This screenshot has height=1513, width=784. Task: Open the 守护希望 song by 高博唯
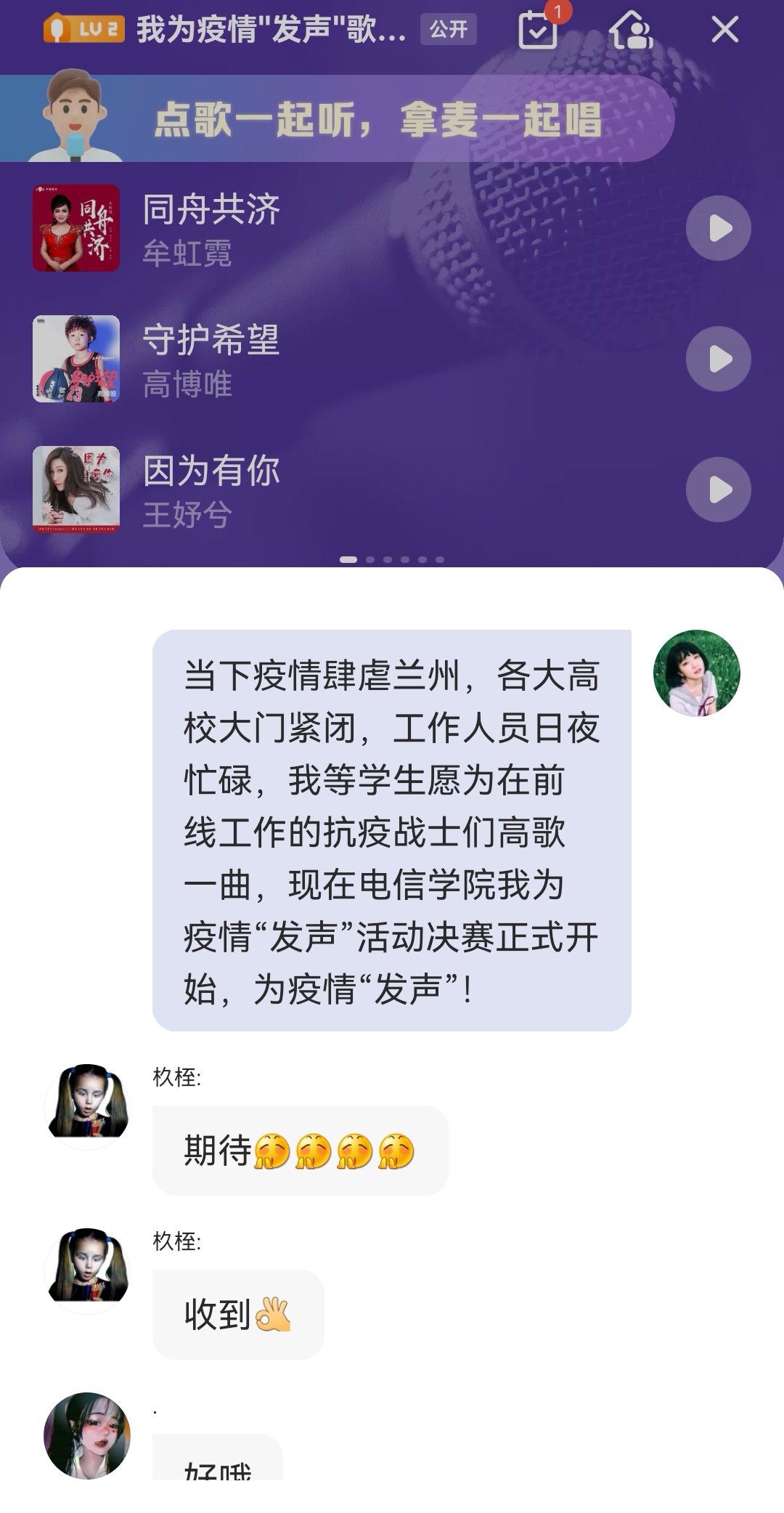pyautogui.click(x=211, y=359)
